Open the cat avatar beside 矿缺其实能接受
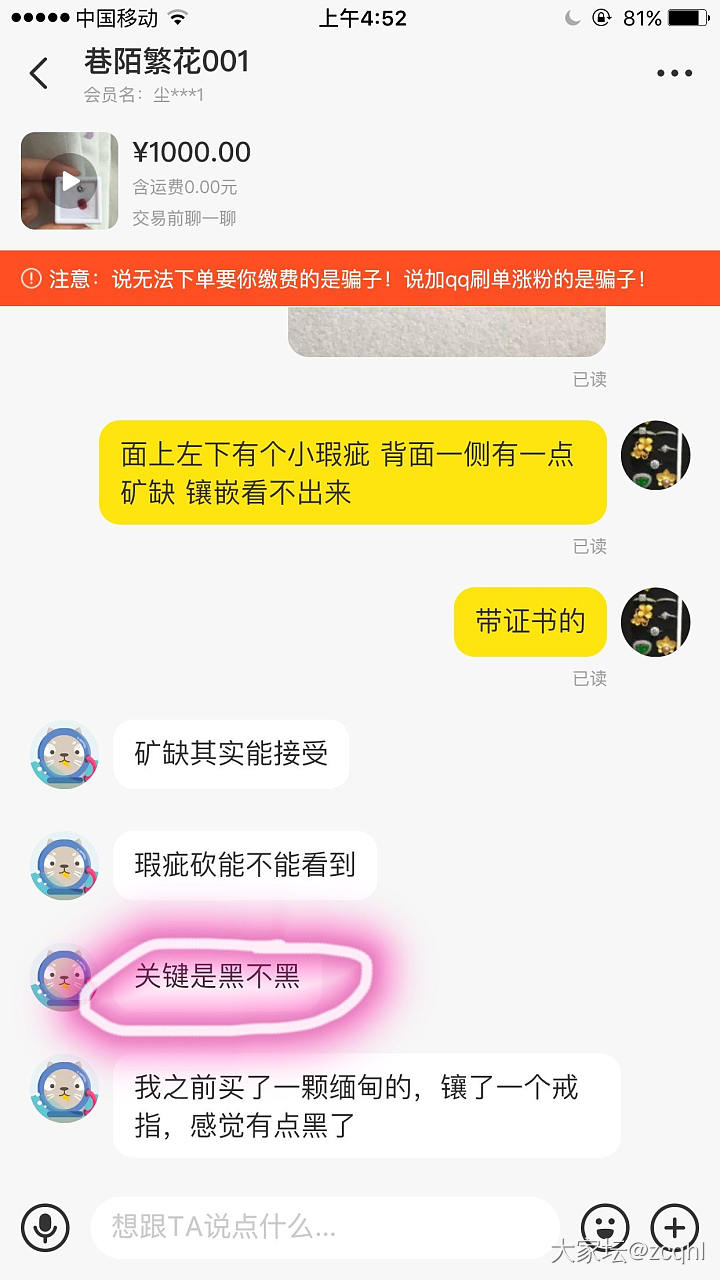The width and height of the screenshot is (720, 1280). click(x=65, y=755)
